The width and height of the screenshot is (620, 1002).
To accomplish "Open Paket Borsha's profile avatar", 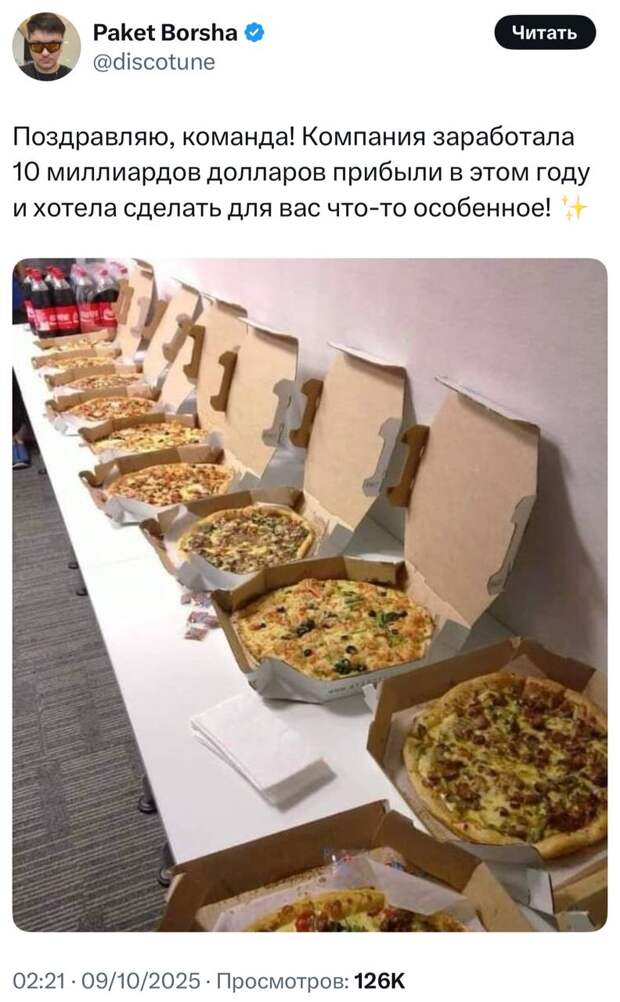I will tap(47, 46).
